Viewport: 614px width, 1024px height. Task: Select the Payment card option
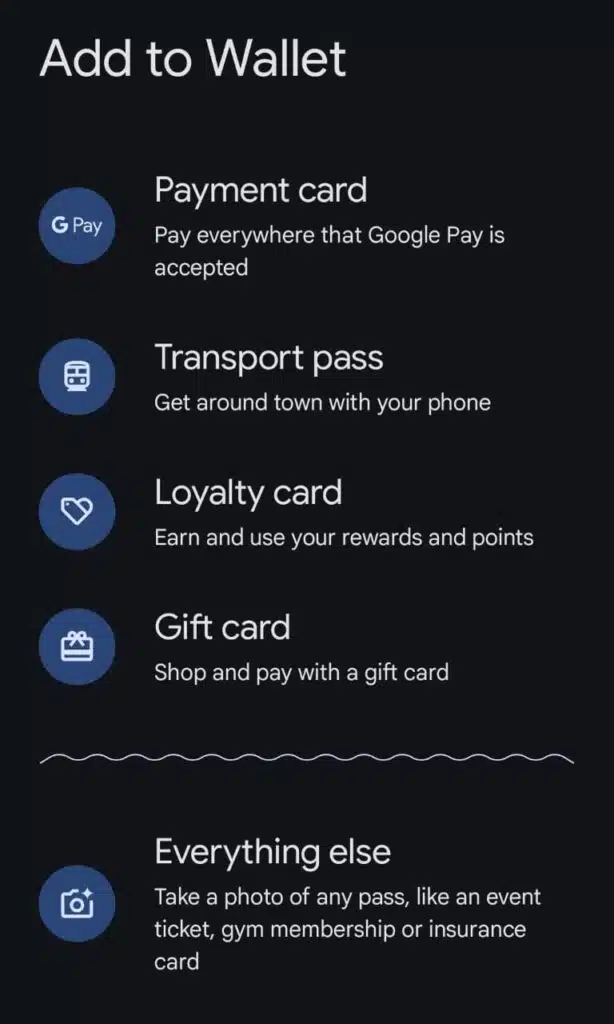pyautogui.click(x=307, y=226)
